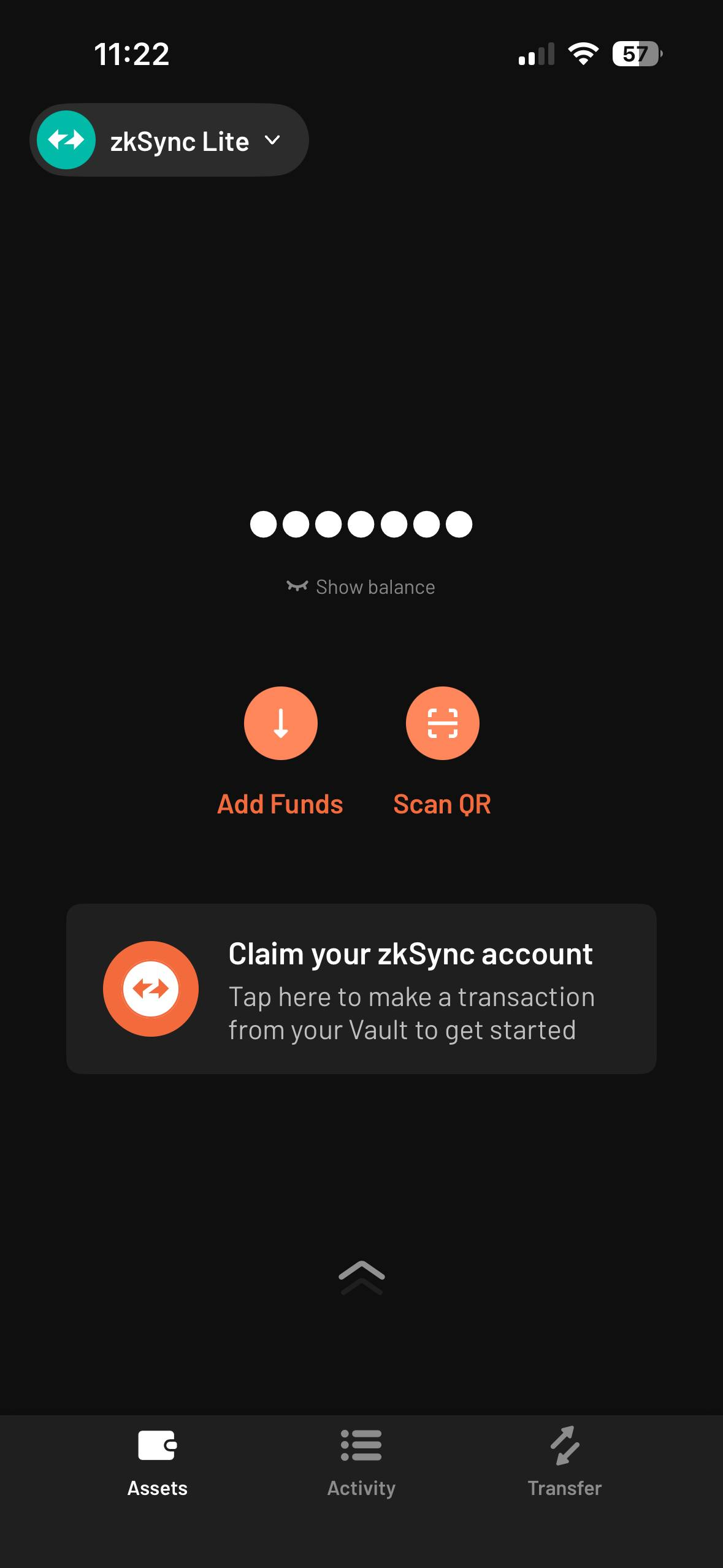Screen dimensions: 723x1568
Task: Reveal the hidden balance with Show balance
Action: pyautogui.click(x=361, y=587)
